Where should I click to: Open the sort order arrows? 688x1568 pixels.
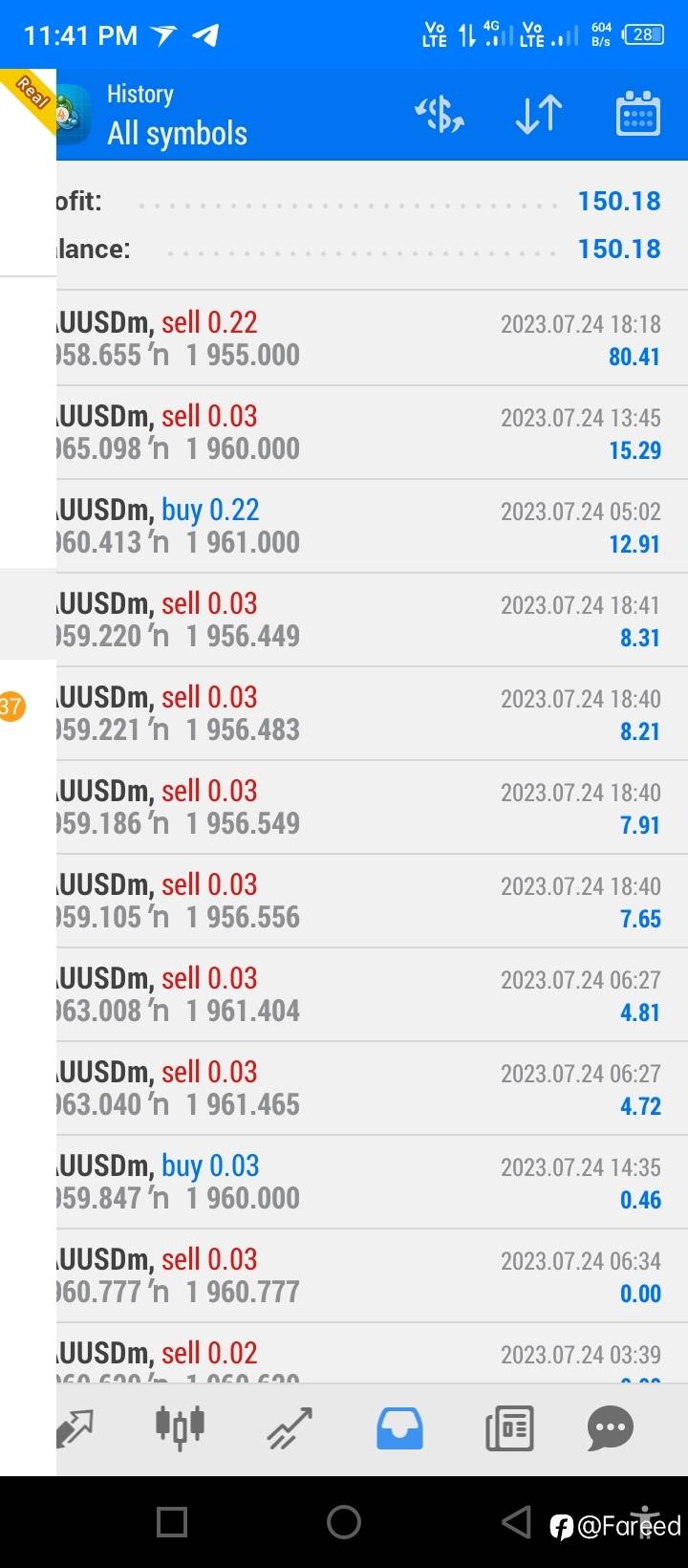pos(539,115)
